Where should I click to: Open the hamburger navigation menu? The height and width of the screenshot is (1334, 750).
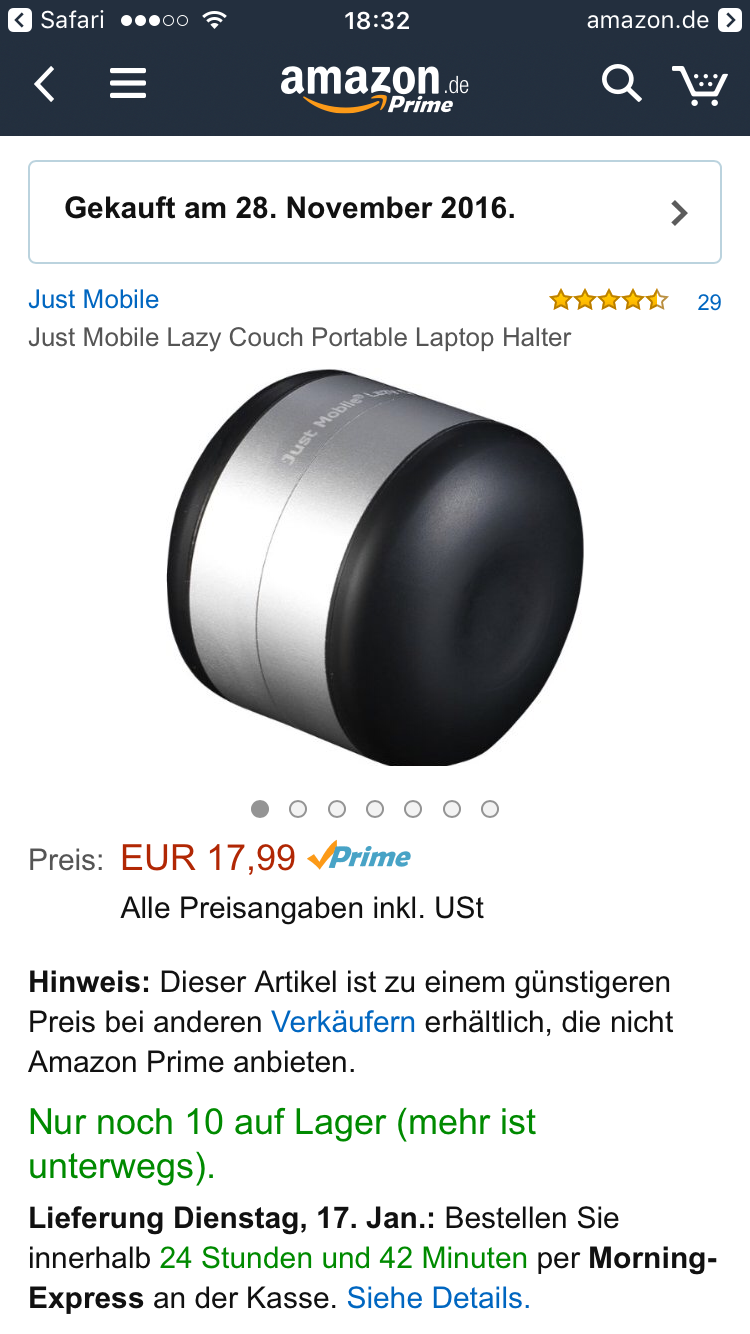tap(128, 84)
